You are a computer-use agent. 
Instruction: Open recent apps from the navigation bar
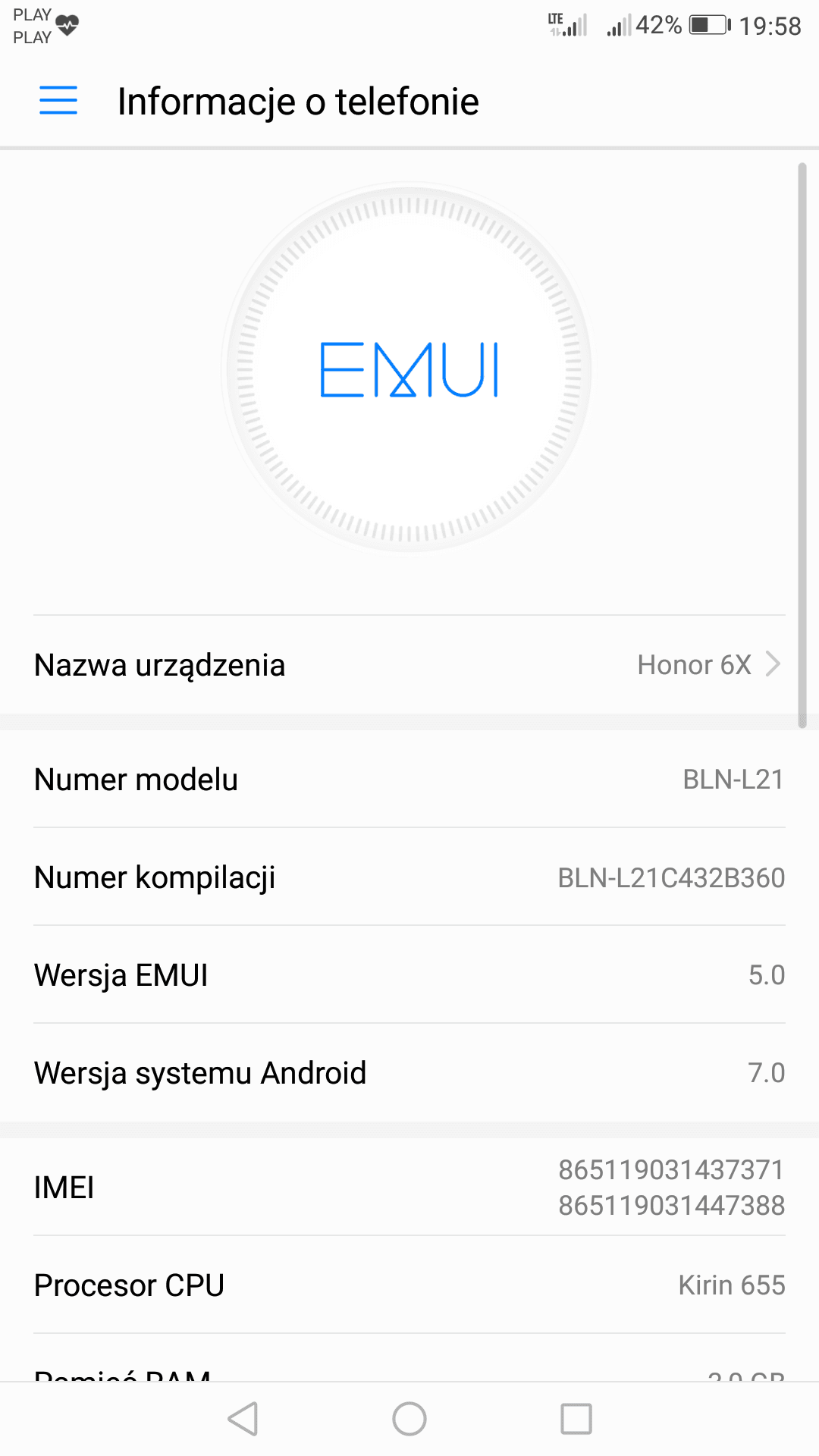point(576,1419)
